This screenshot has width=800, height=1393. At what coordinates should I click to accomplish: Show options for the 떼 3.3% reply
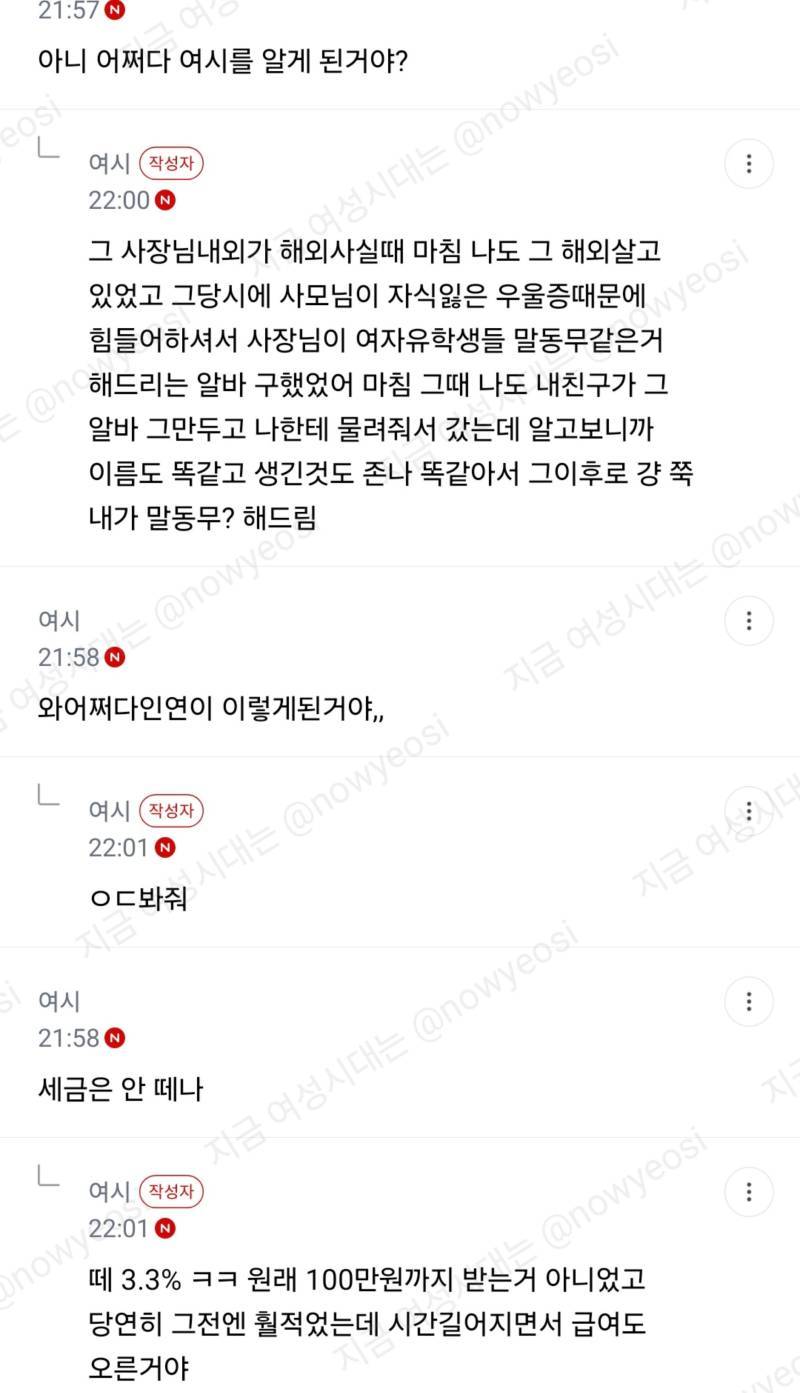pos(750,1192)
